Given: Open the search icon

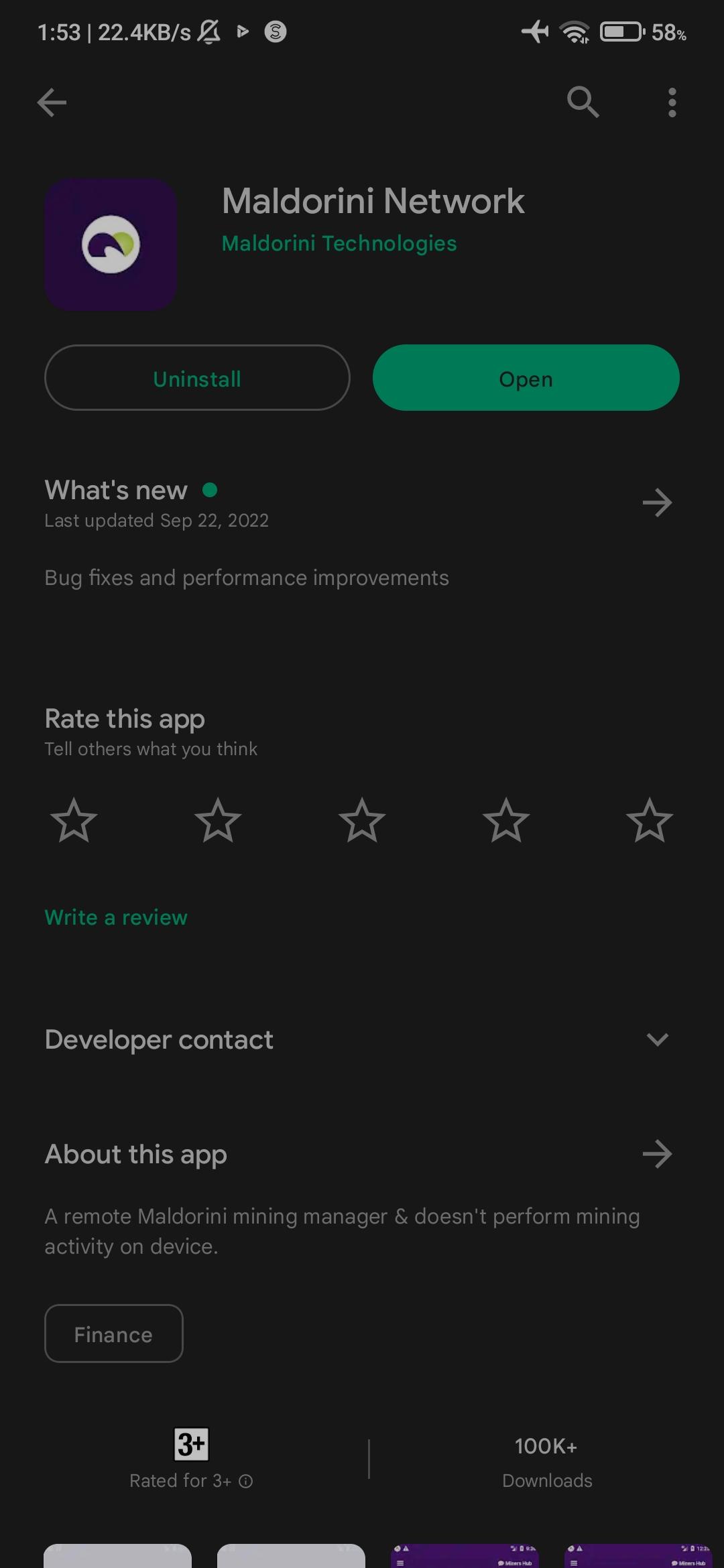Looking at the screenshot, I should [583, 103].
